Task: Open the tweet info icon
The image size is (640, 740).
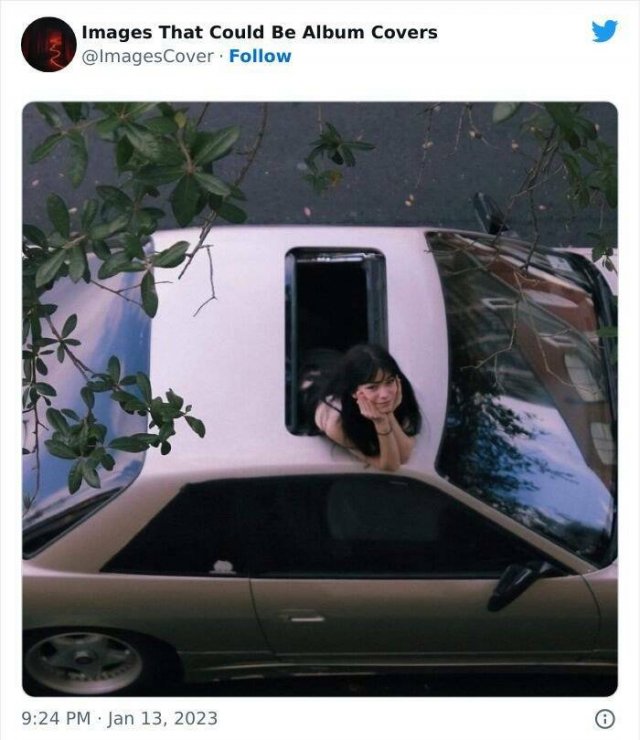Action: click(604, 718)
